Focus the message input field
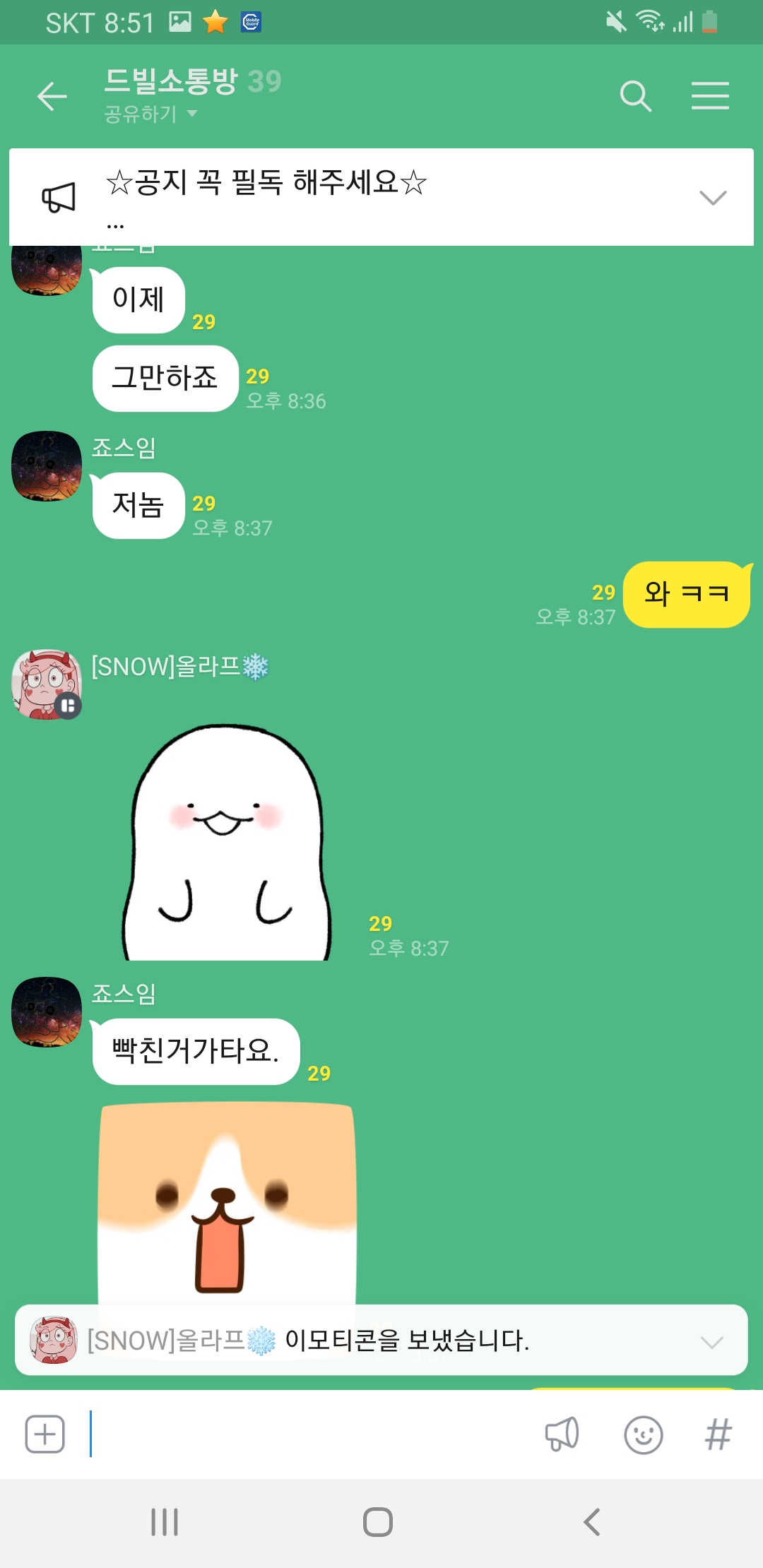 311,1434
